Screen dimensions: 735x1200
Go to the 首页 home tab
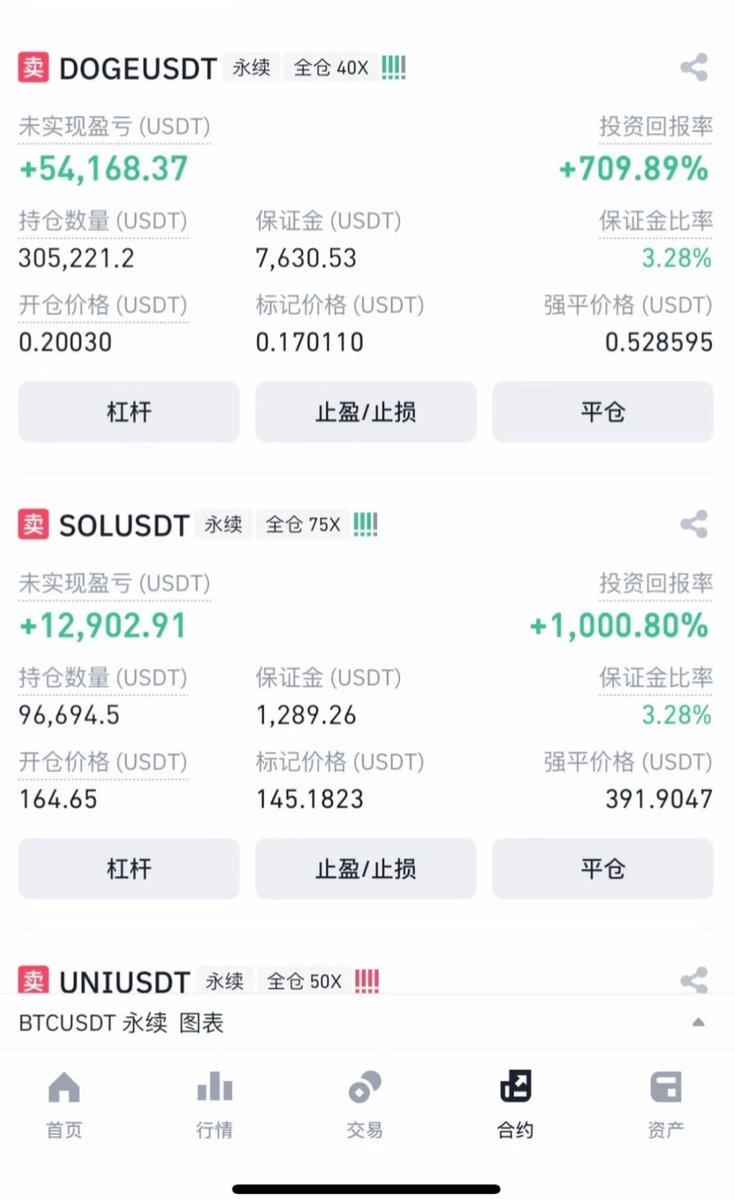pyautogui.click(x=64, y=1105)
